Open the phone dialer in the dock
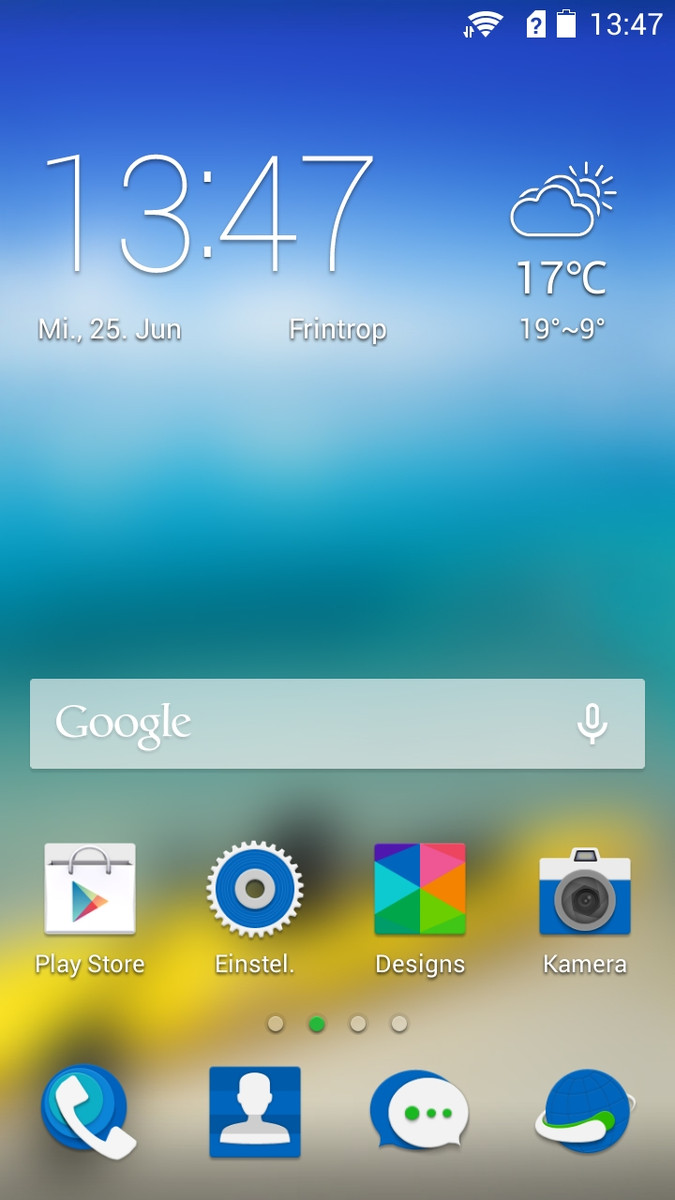 89,1112
